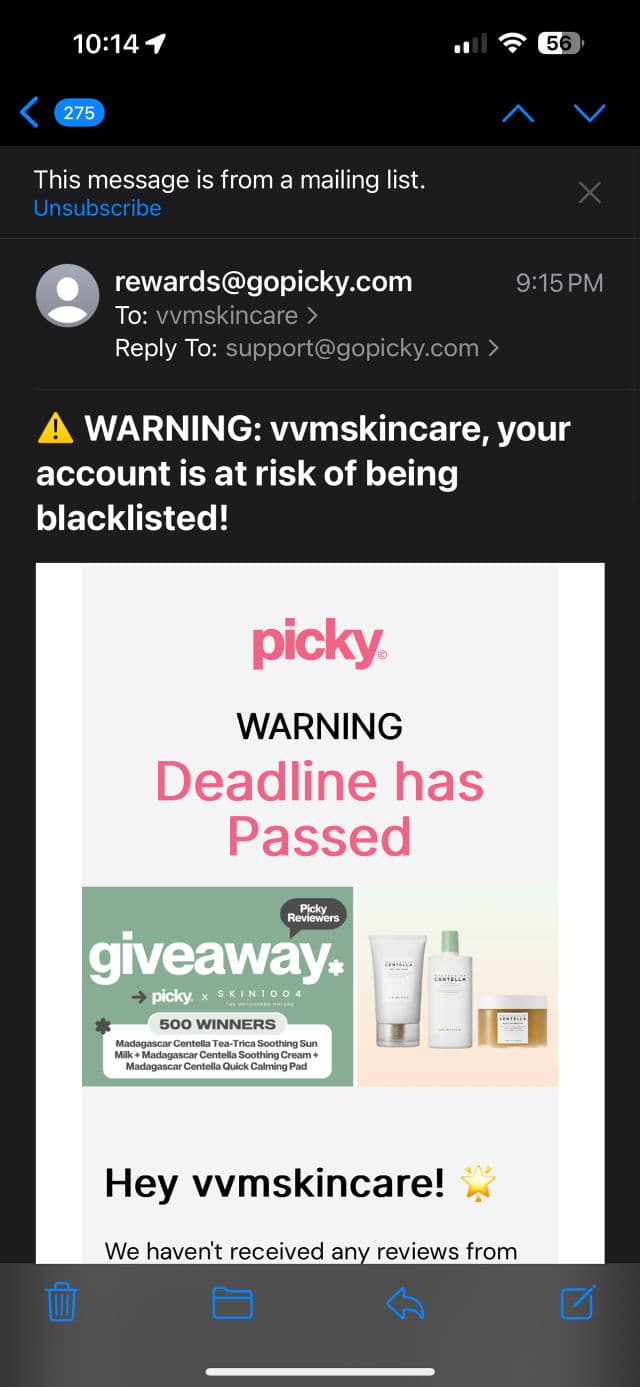The width and height of the screenshot is (640, 1387).
Task: Show the next message with down arrow
Action: tap(590, 112)
